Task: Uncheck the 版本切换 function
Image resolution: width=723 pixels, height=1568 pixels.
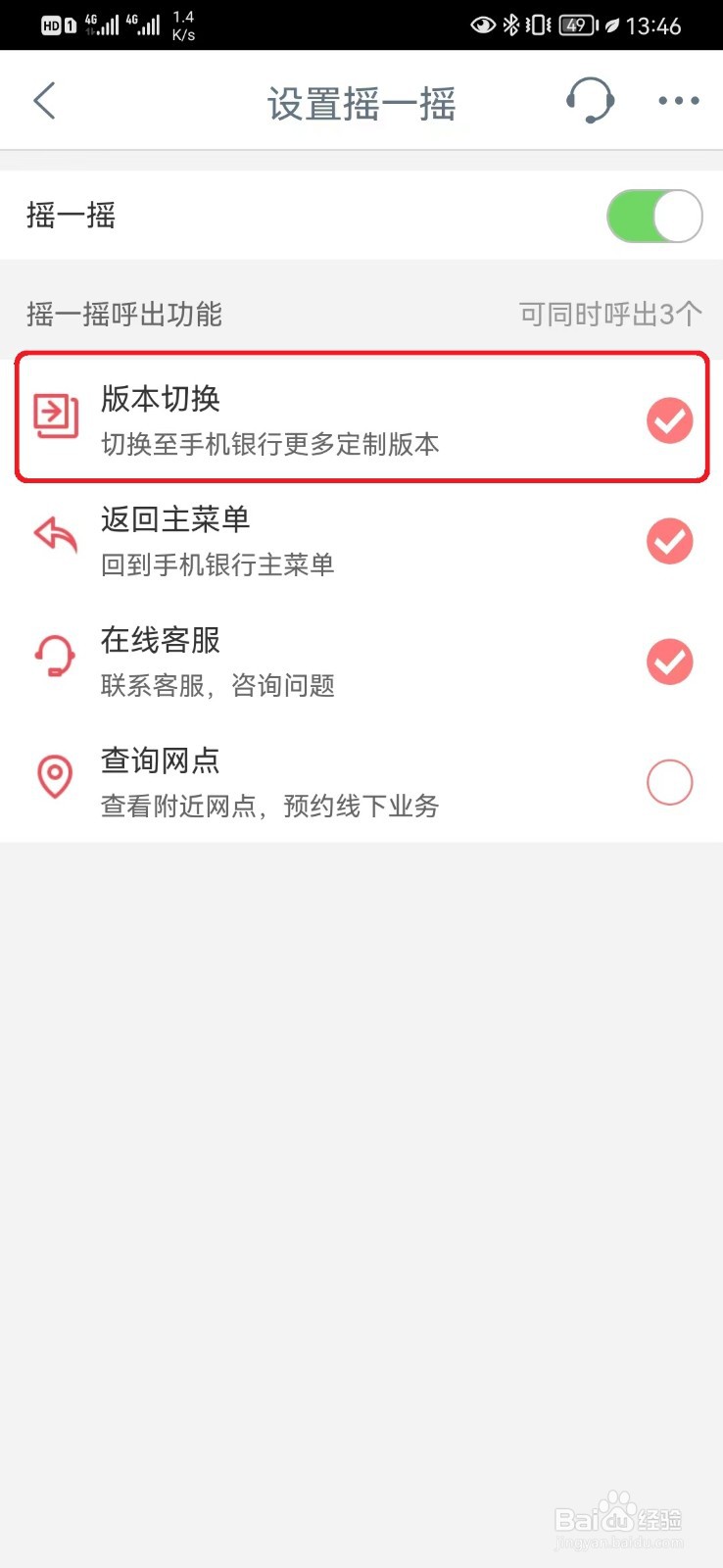Action: pyautogui.click(x=670, y=420)
